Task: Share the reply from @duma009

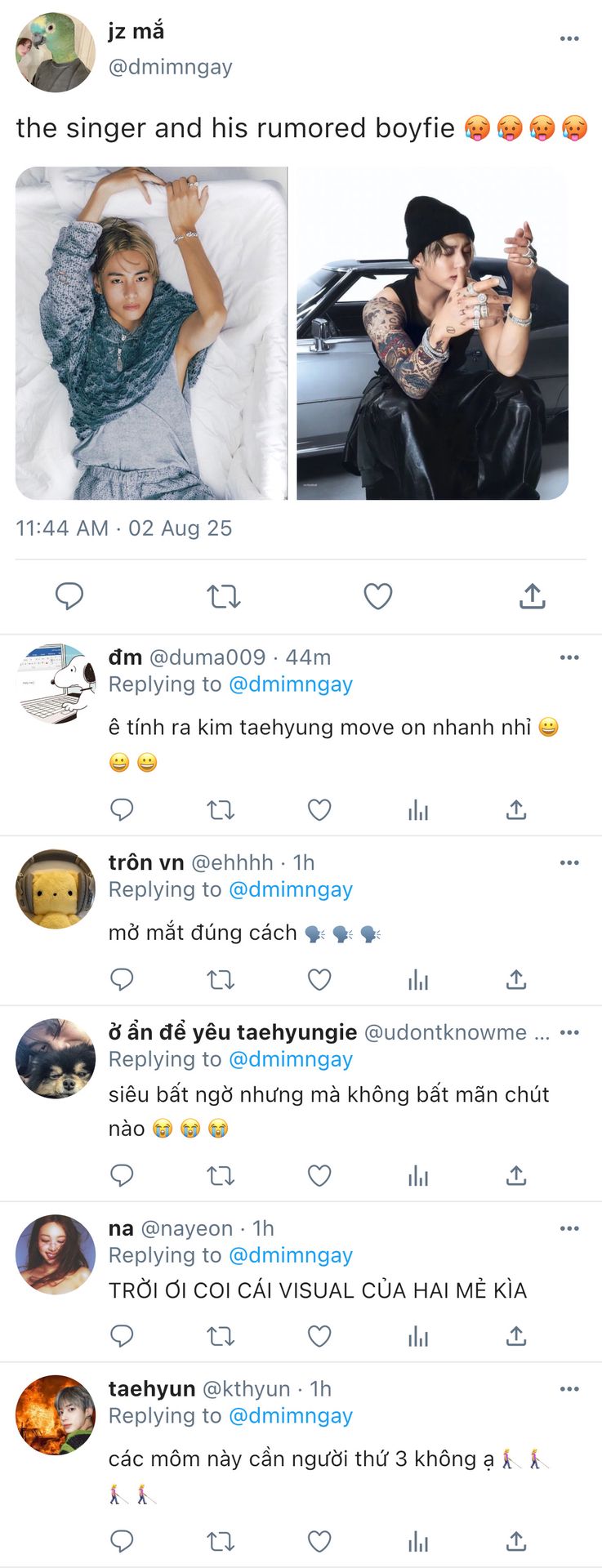Action: coord(515,809)
